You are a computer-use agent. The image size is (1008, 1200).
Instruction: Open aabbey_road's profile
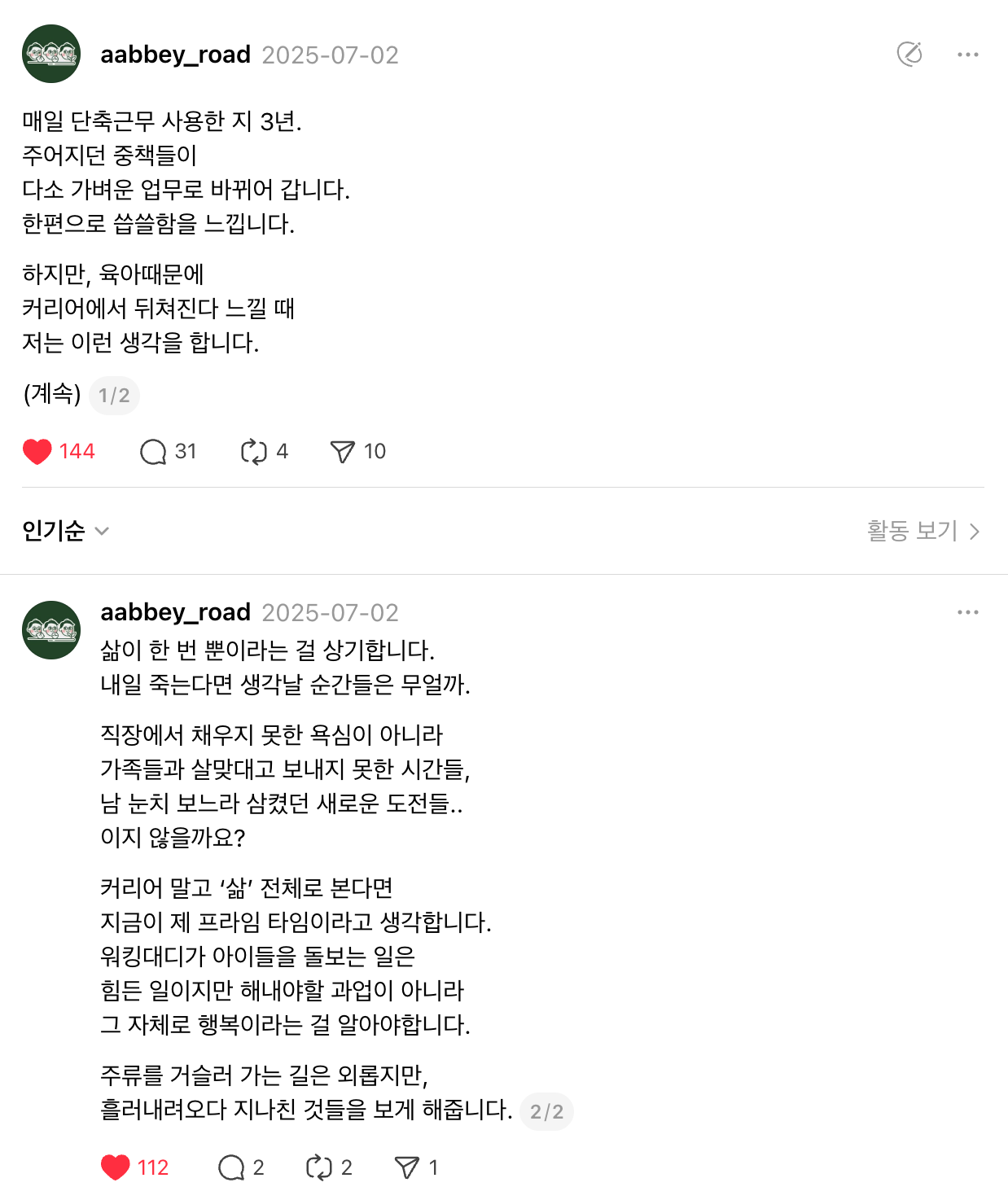tap(175, 54)
